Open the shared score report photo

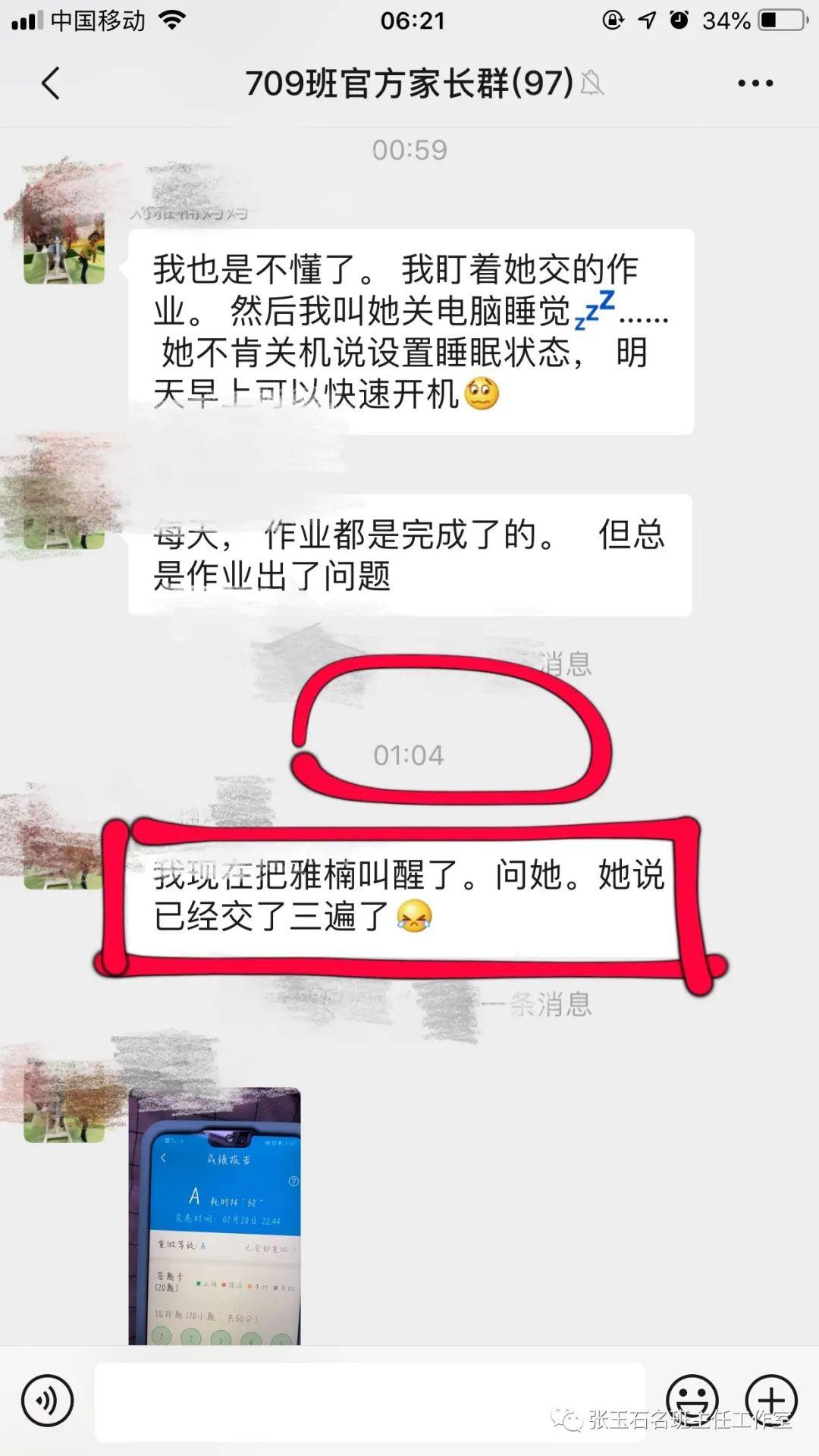click(215, 1216)
